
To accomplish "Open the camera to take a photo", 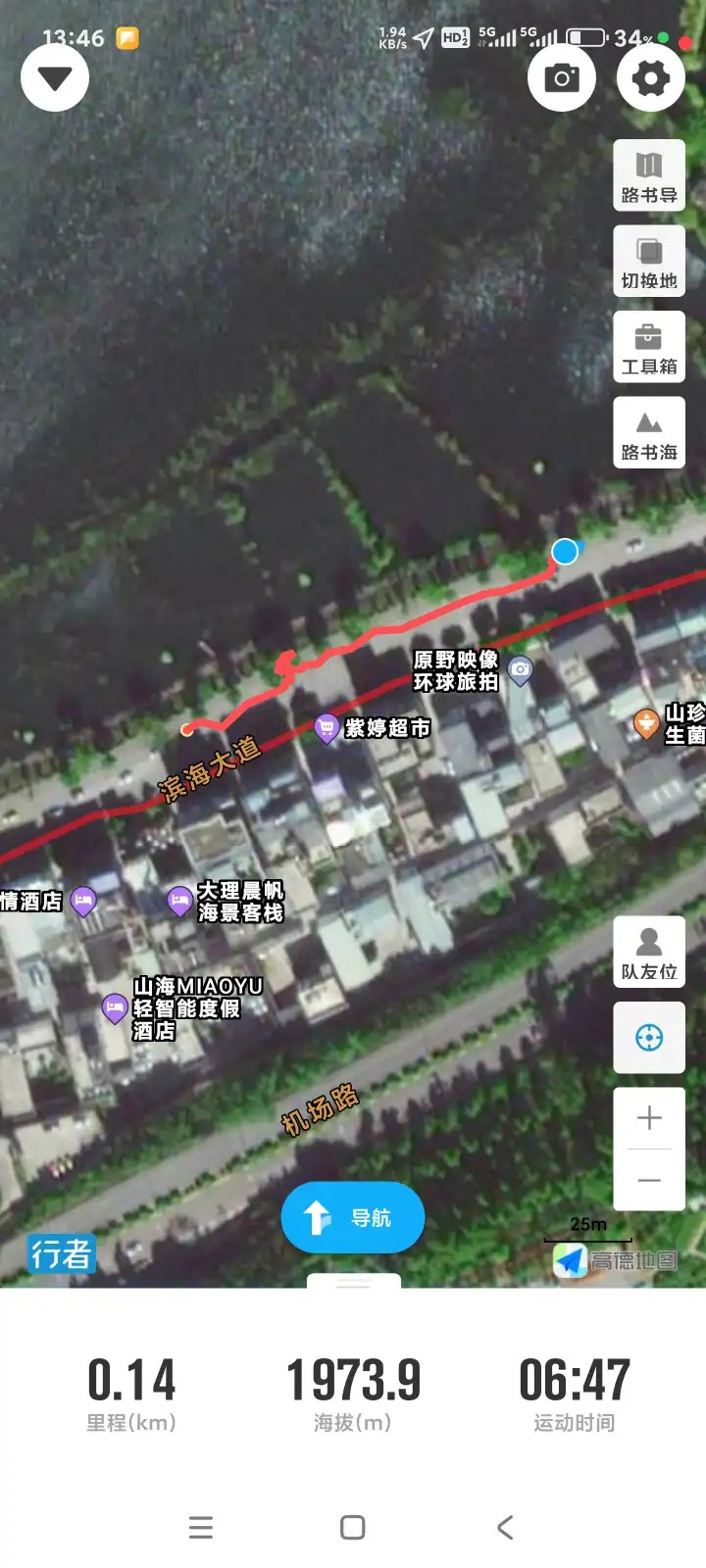I will pos(562,78).
